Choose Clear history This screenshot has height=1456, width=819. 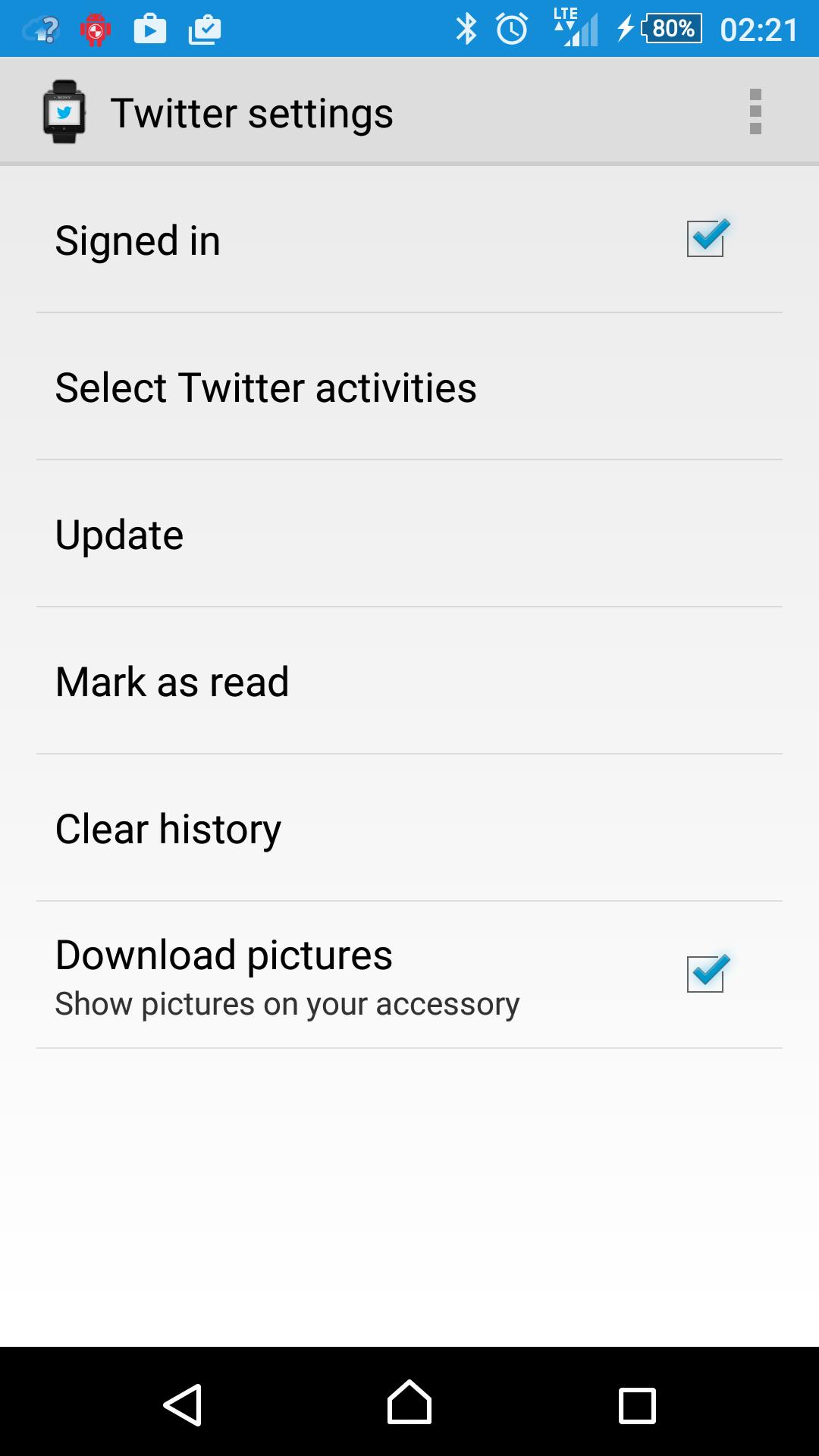(x=409, y=828)
